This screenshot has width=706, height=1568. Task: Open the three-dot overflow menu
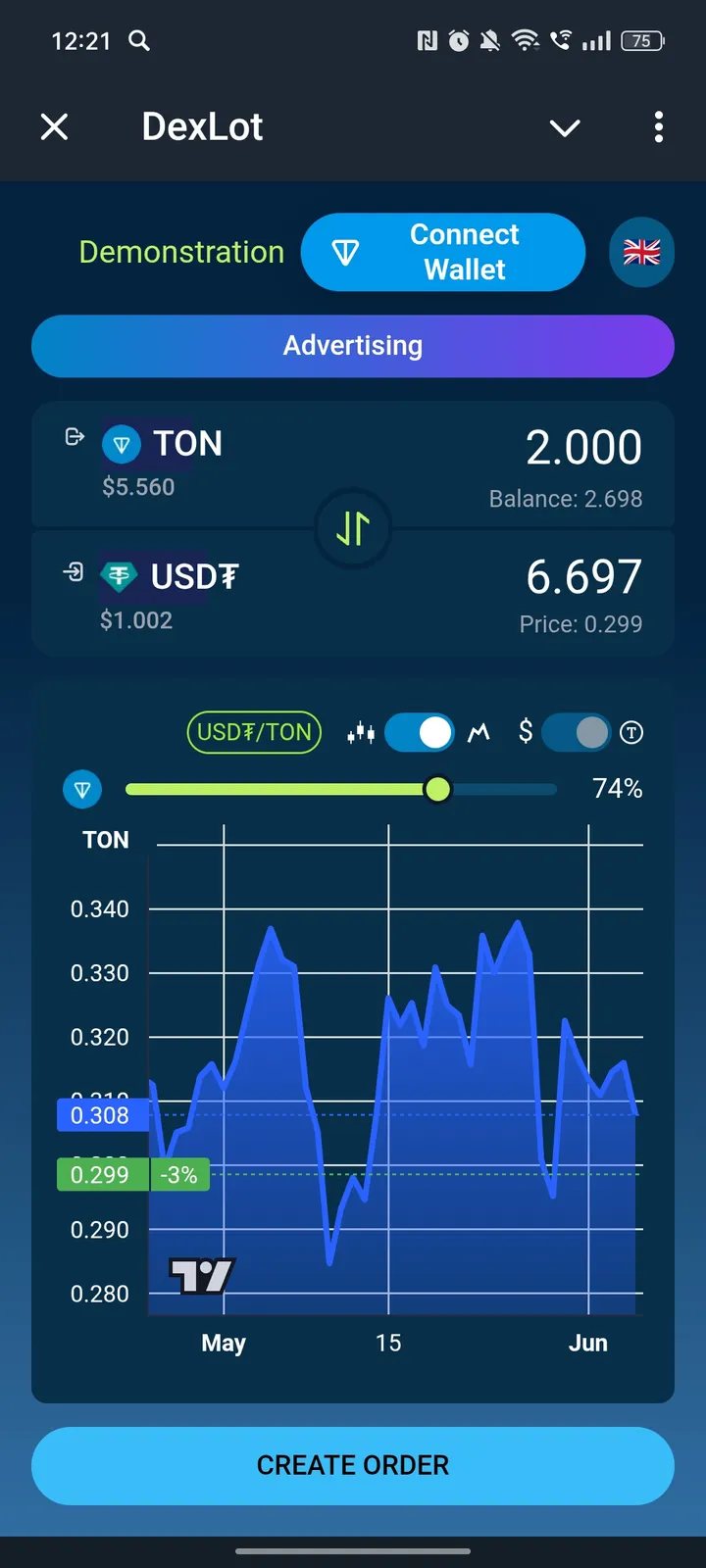click(x=658, y=126)
